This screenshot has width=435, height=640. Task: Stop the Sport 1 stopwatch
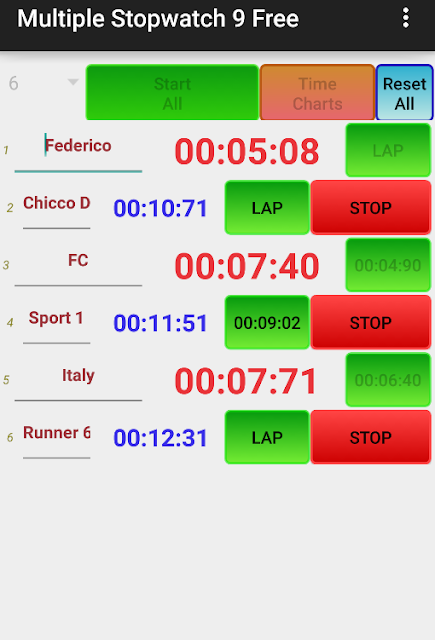click(x=371, y=322)
